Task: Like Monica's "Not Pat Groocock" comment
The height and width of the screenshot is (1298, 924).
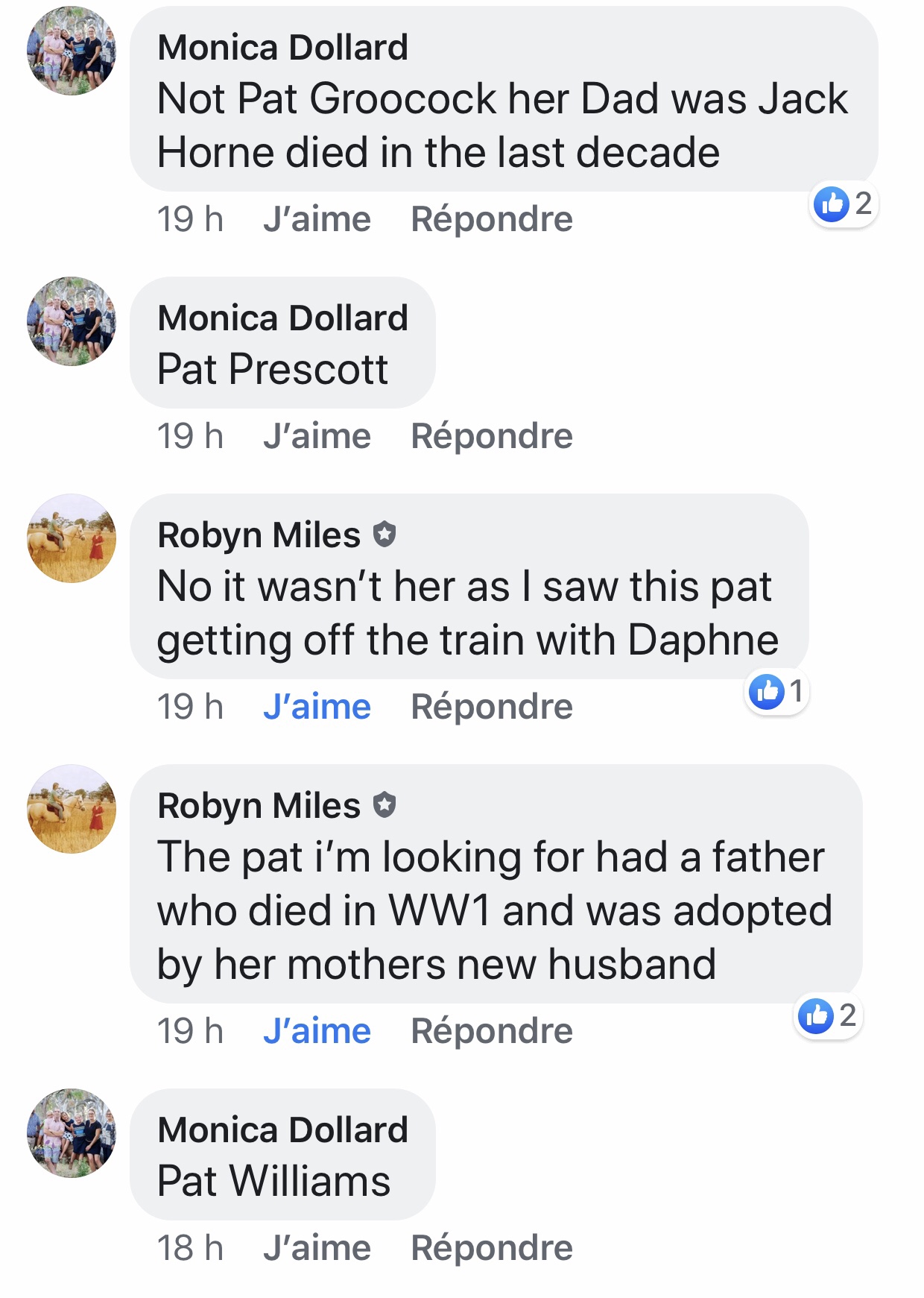Action: tap(317, 219)
